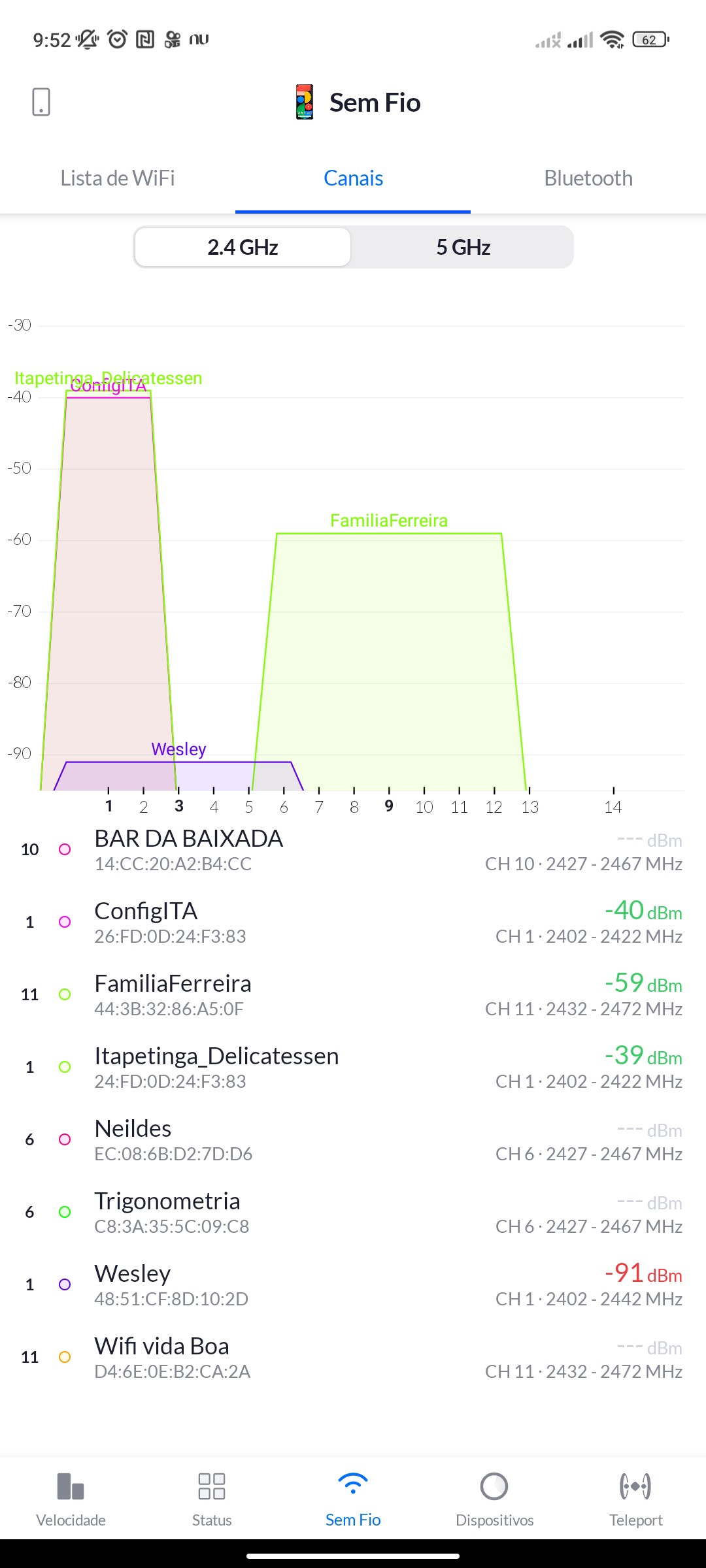Screen dimensions: 706x1568
Task: Select the Wesley network
Action: tap(353, 1285)
